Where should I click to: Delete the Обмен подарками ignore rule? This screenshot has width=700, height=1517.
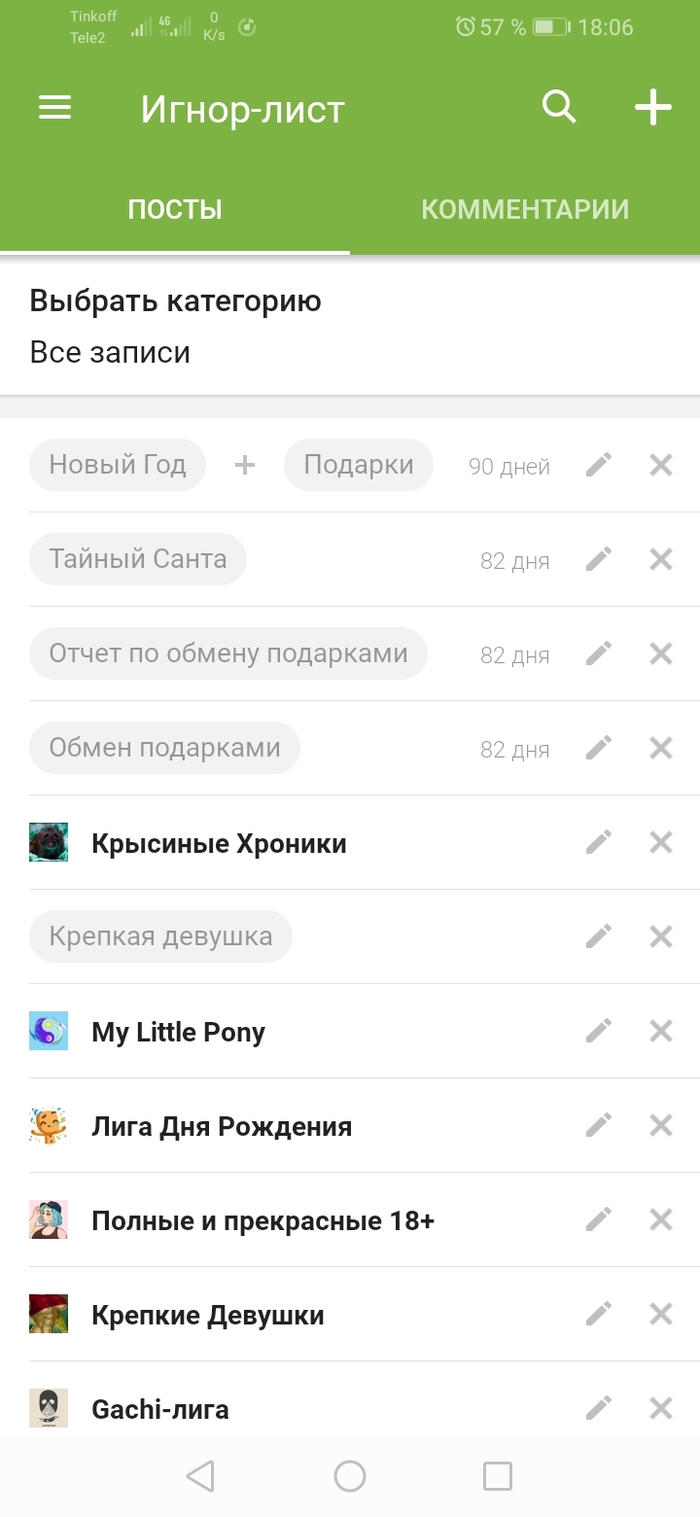(x=661, y=748)
